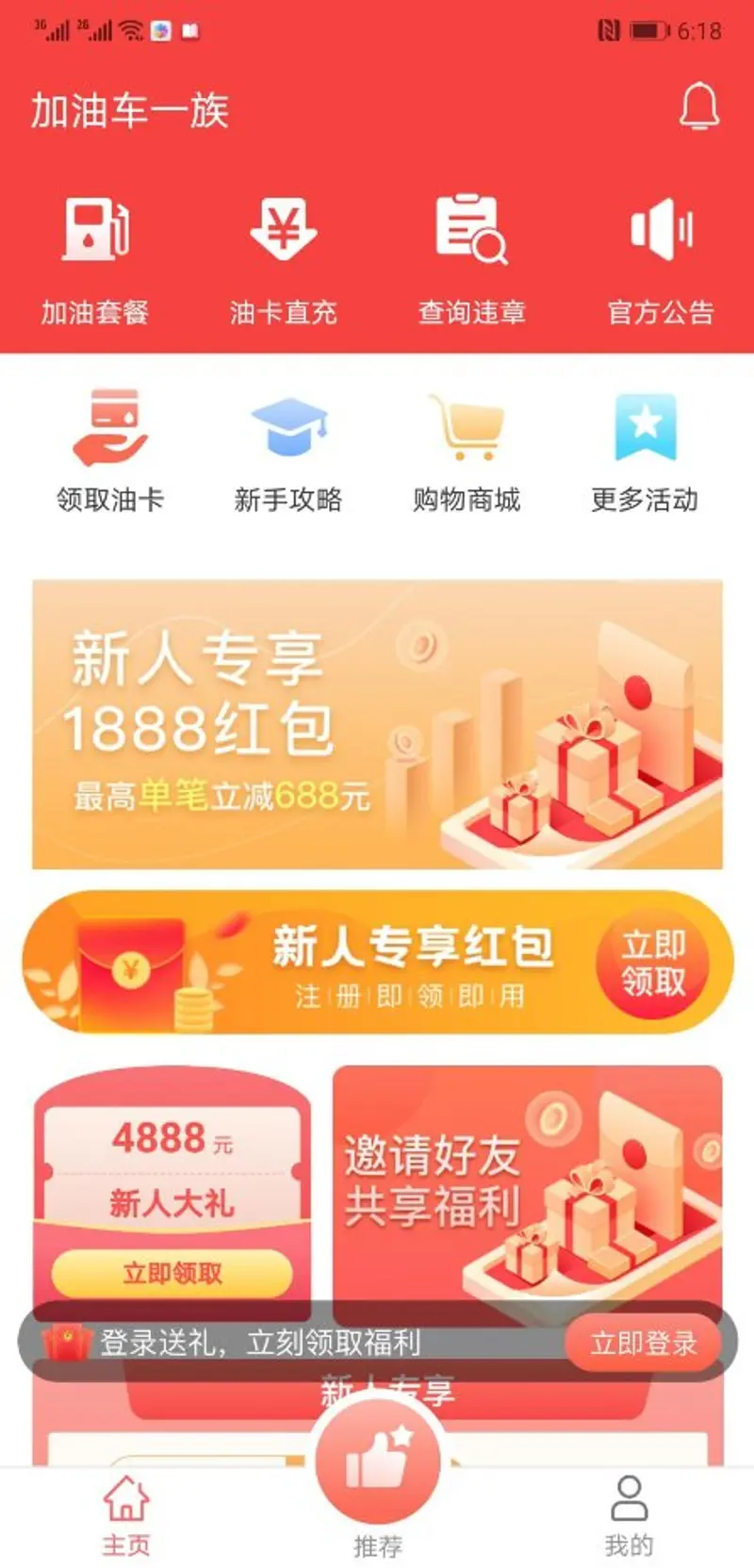The height and width of the screenshot is (1568, 754).
Task: View 官方公告 official announcements
Action: click(x=661, y=255)
